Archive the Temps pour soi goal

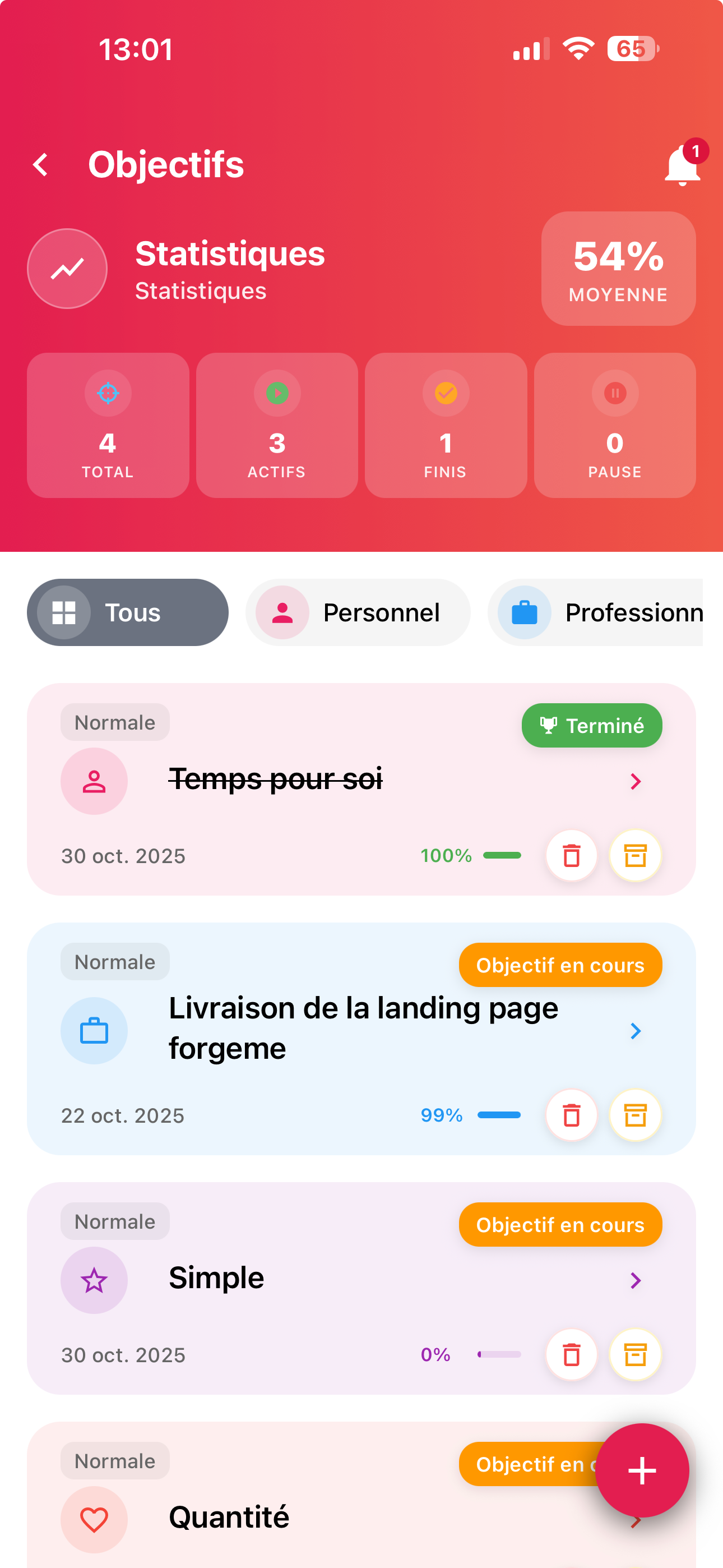[635, 856]
